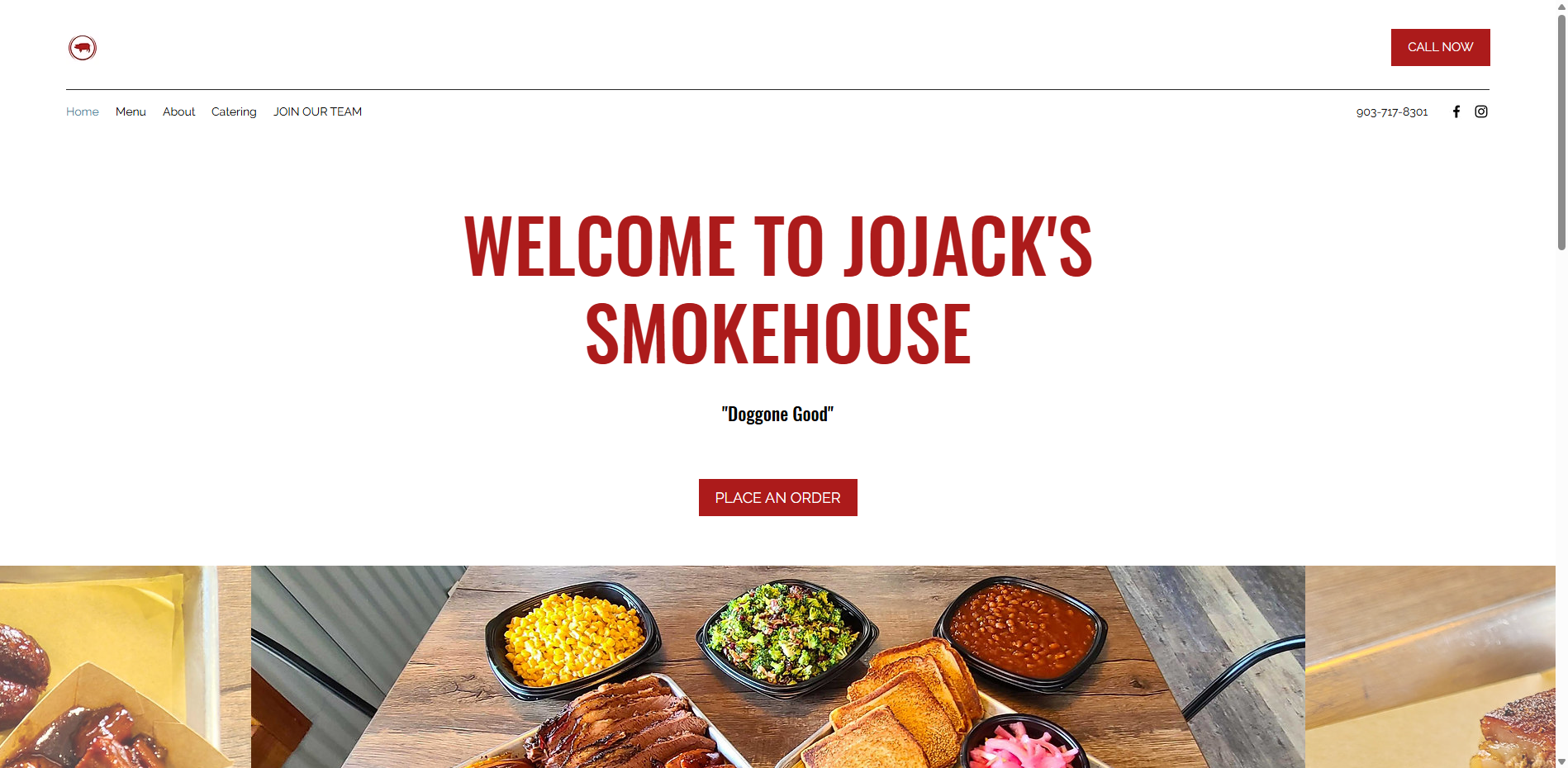The image size is (1568, 768).
Task: Go to the About page
Action: click(x=178, y=111)
